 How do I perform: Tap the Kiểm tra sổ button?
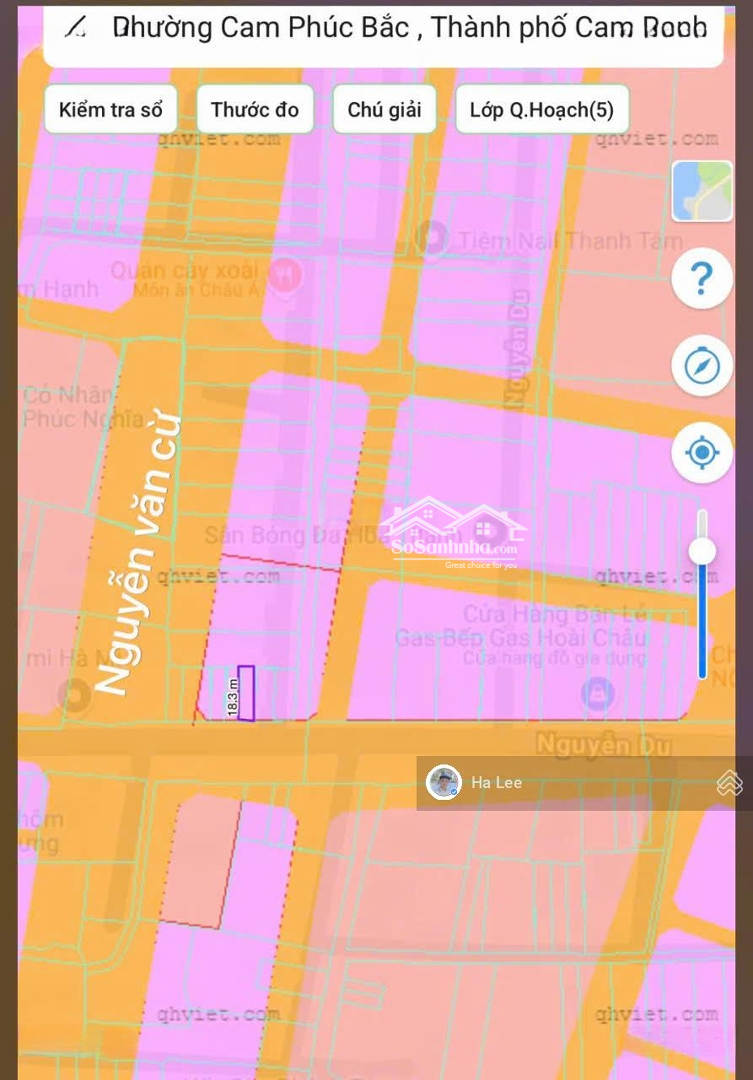click(x=110, y=110)
